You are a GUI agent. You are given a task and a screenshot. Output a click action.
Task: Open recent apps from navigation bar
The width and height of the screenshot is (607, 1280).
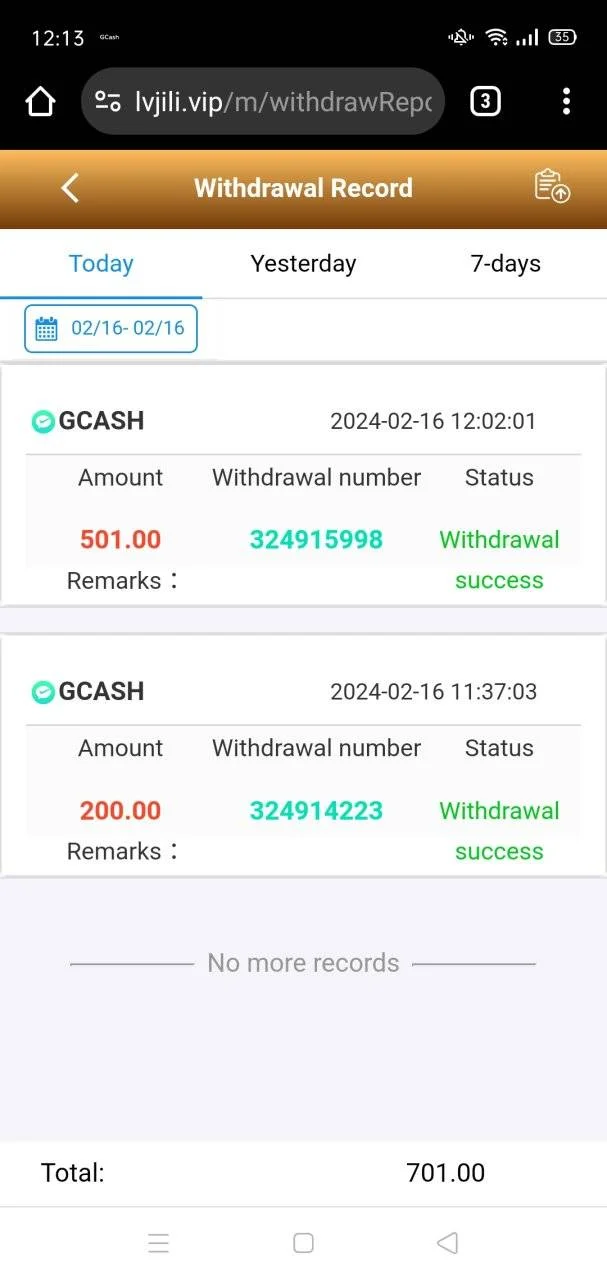click(x=158, y=1243)
